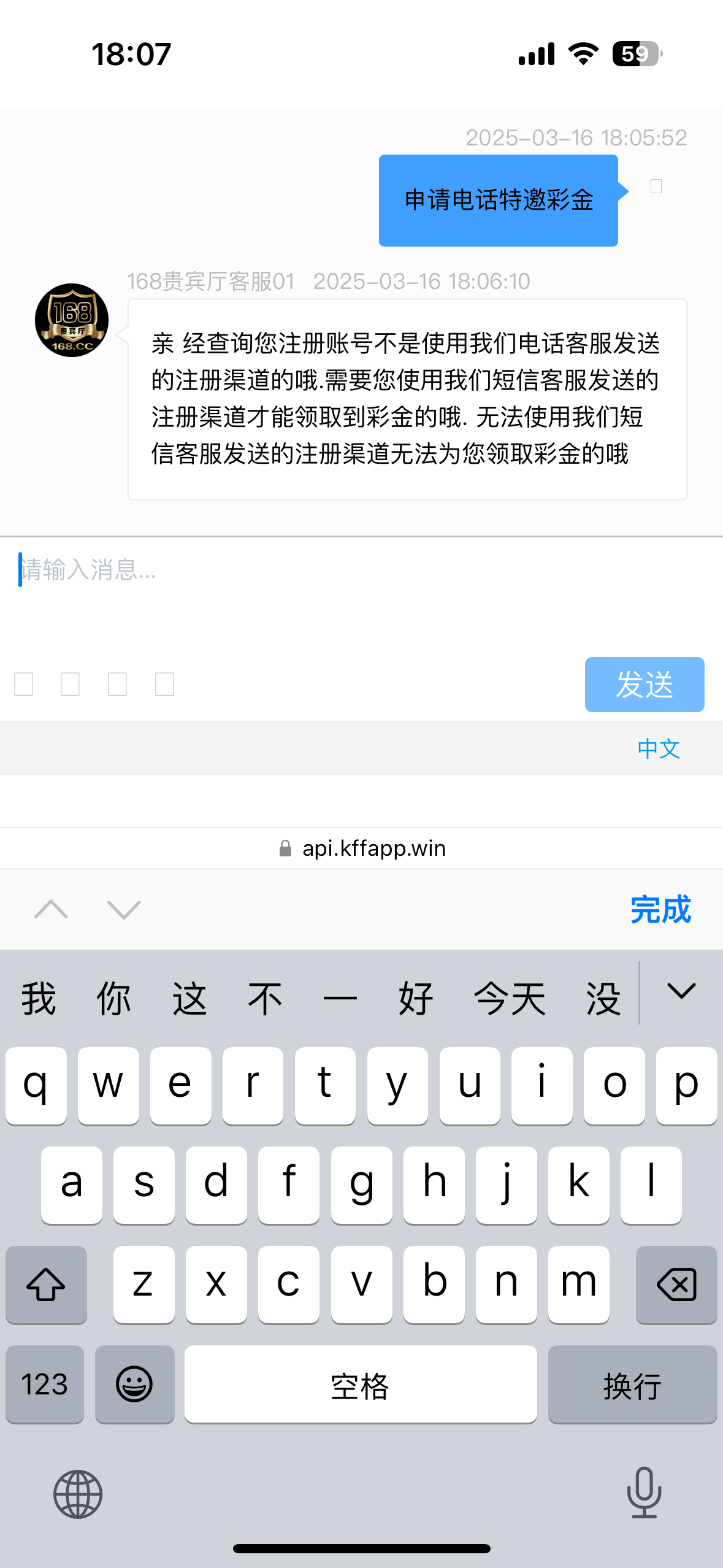Tap the 空格 space bar
Screen dimensions: 723x1568
361,1384
